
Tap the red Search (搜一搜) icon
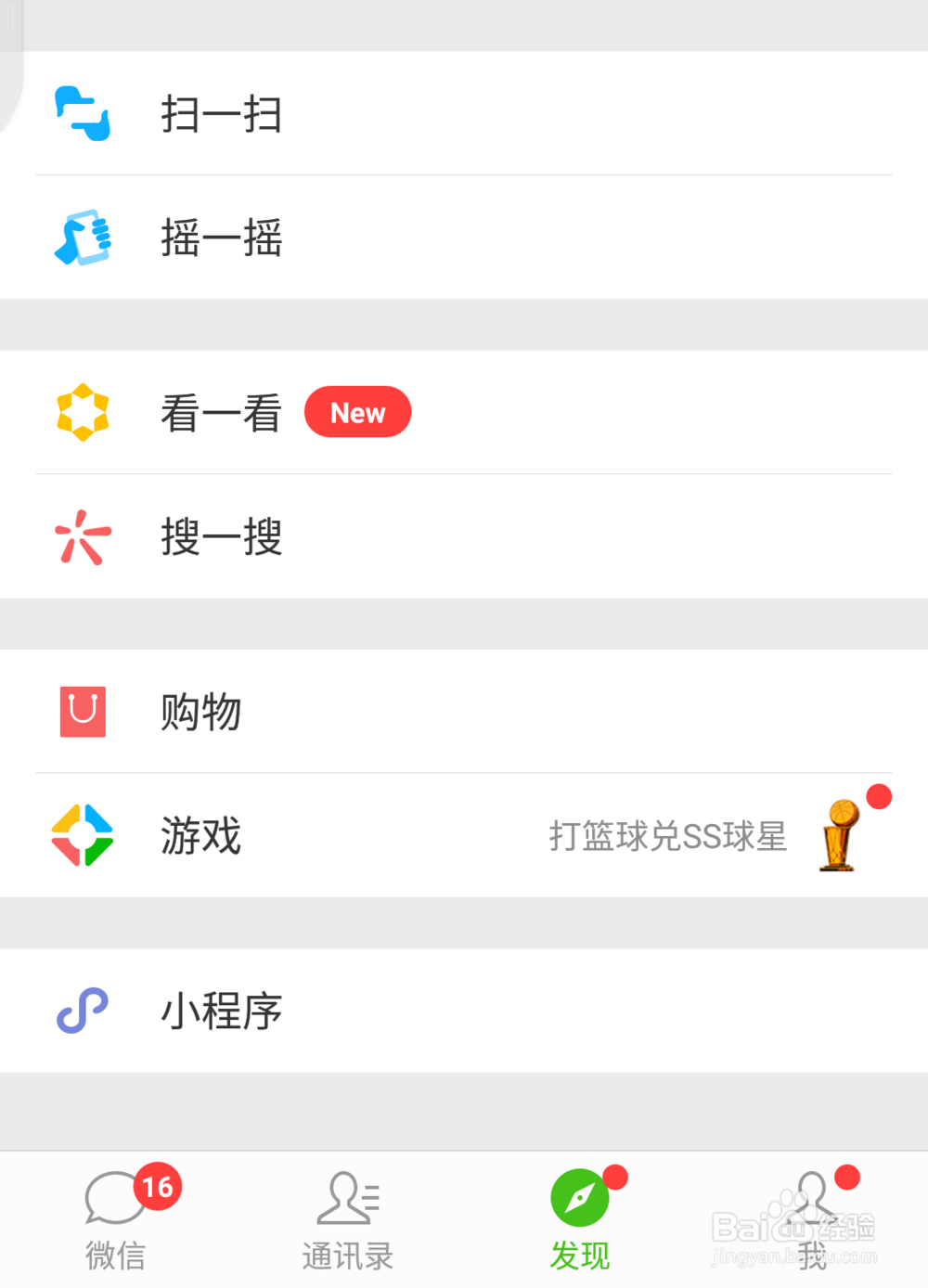tap(83, 536)
